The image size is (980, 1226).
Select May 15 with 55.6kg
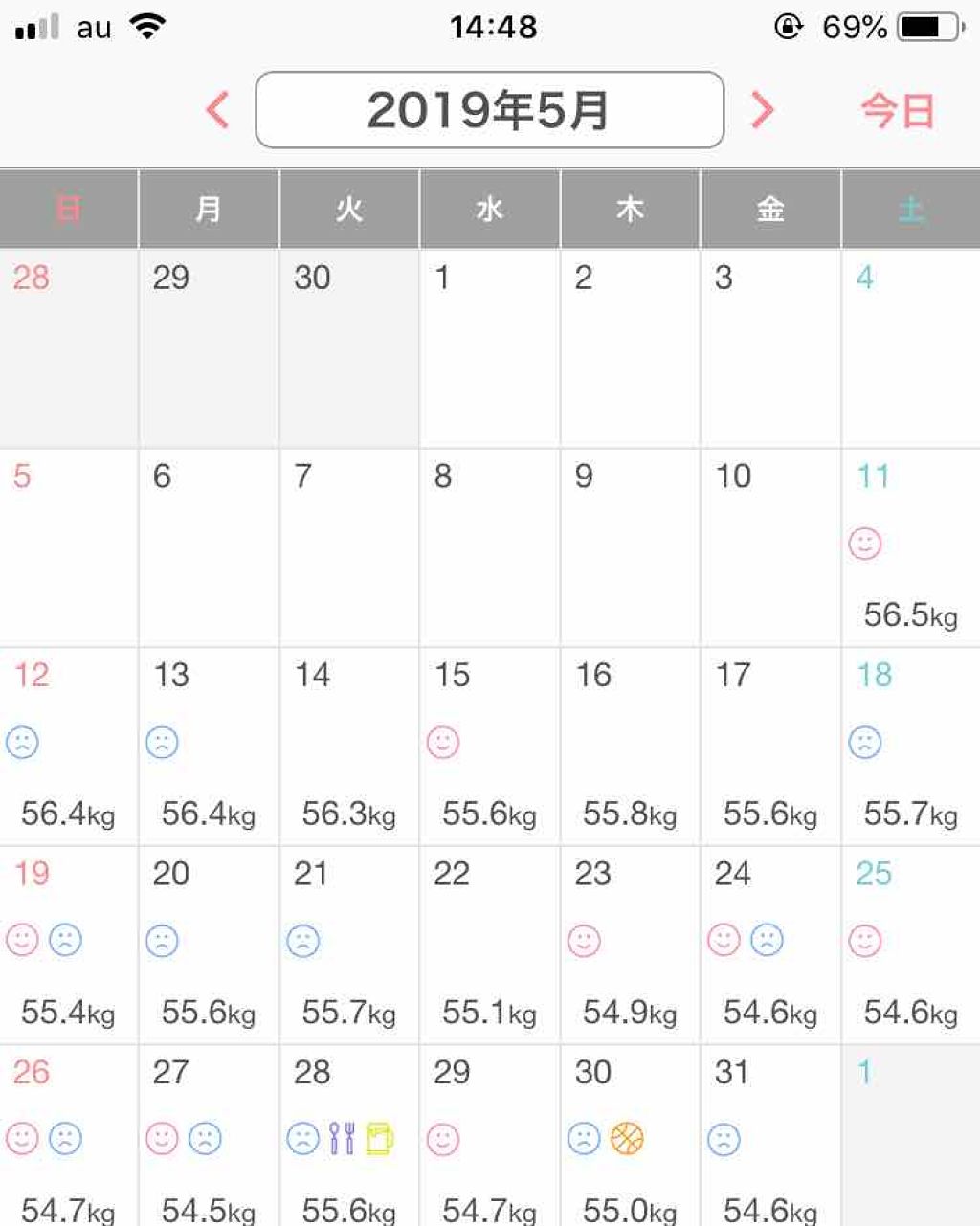click(x=489, y=747)
